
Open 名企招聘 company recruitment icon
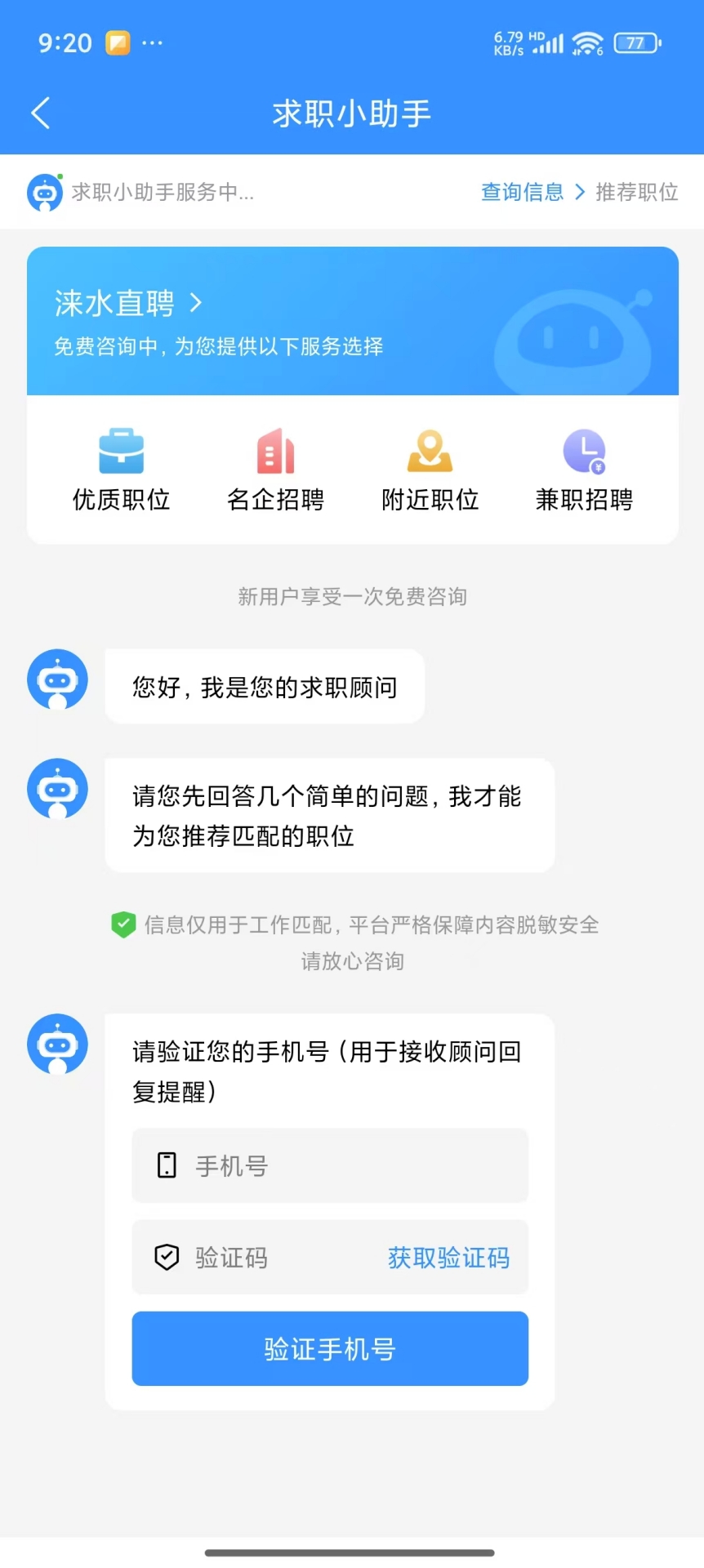275,452
